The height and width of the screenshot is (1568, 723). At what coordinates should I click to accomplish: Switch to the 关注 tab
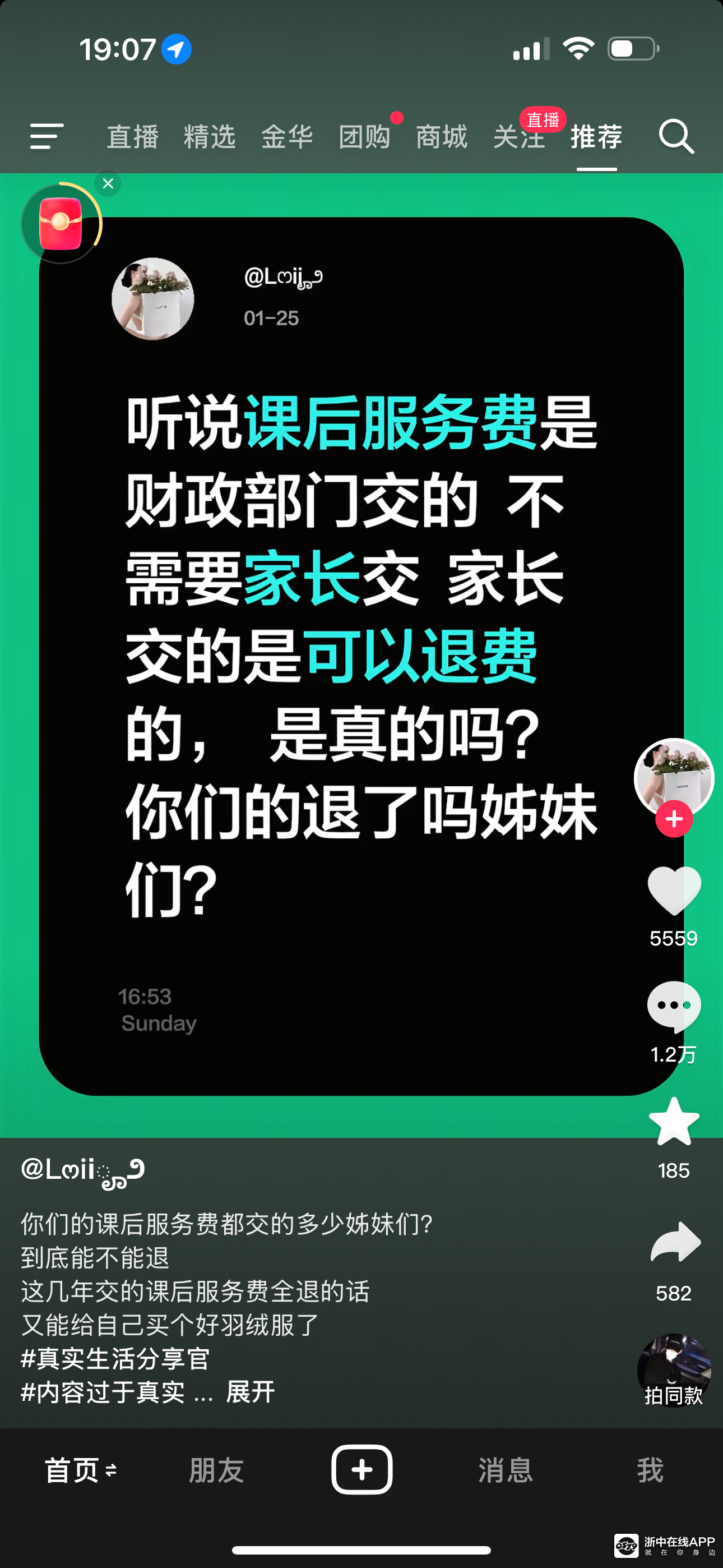[x=517, y=136]
